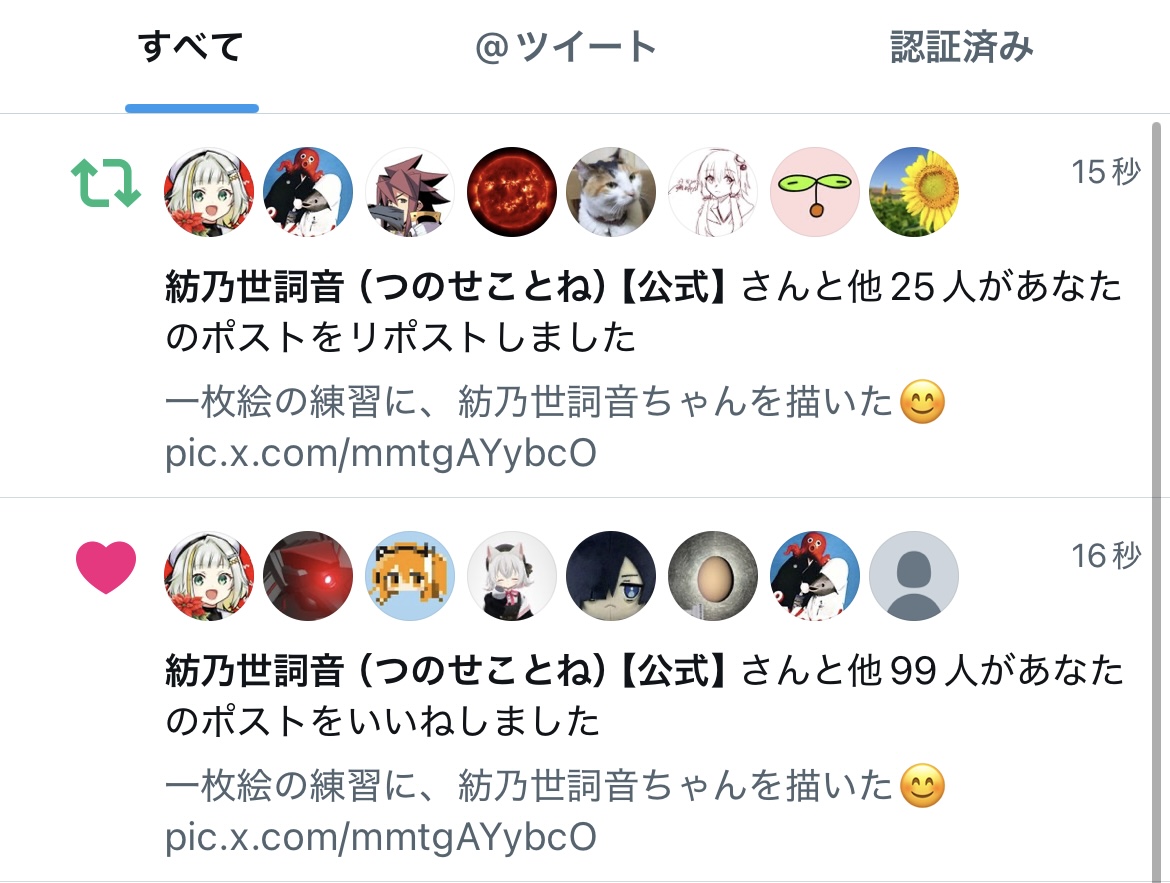Tap the green sprout avatar
This screenshot has height=883, width=1170.
coord(814,192)
